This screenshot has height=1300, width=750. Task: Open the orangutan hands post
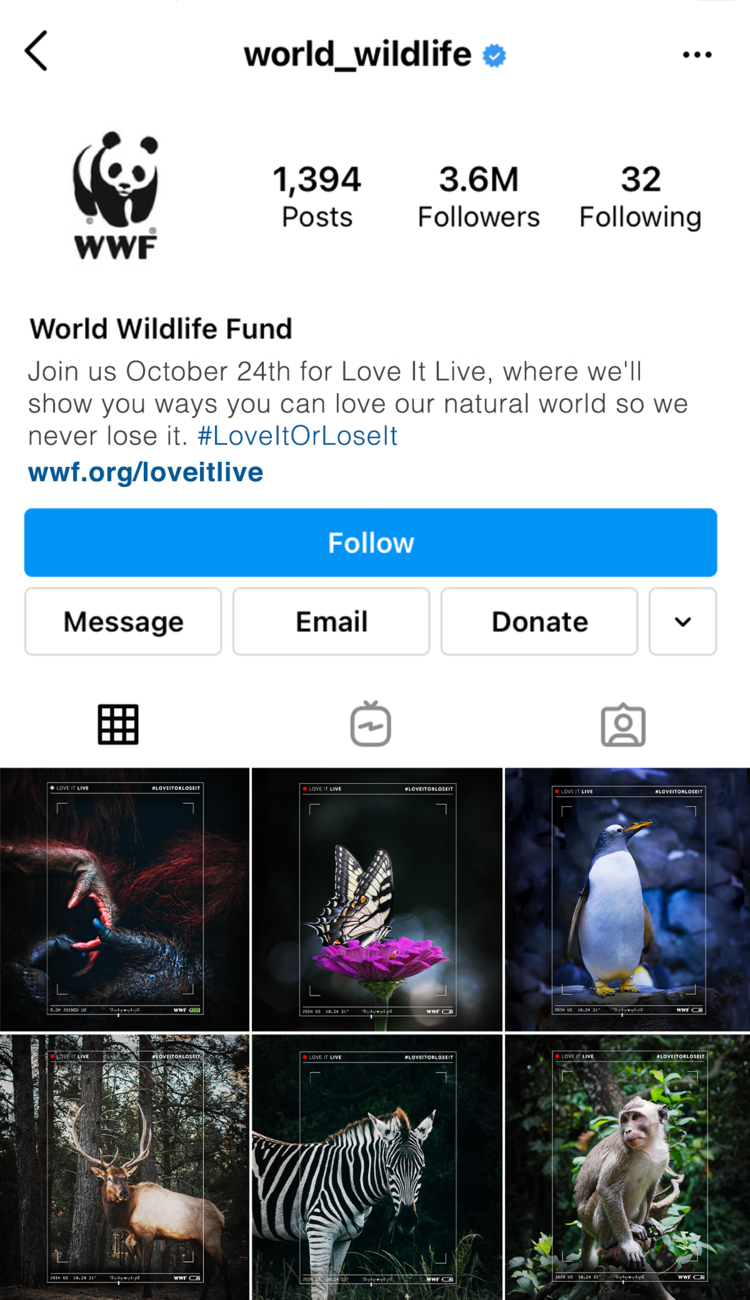click(124, 899)
